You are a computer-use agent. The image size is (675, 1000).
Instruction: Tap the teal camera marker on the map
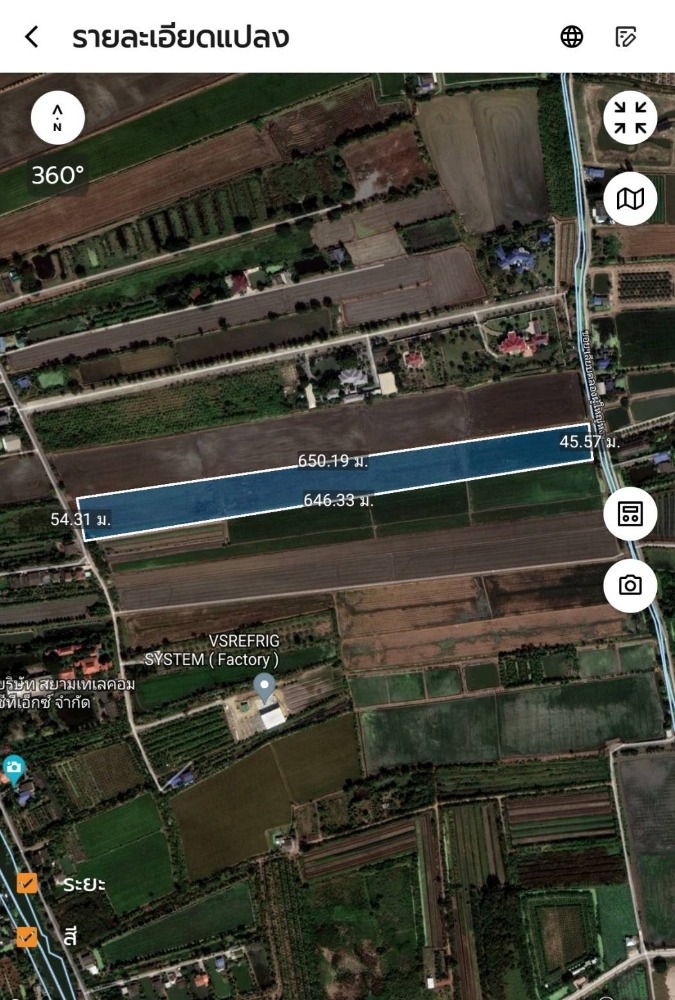[14, 768]
